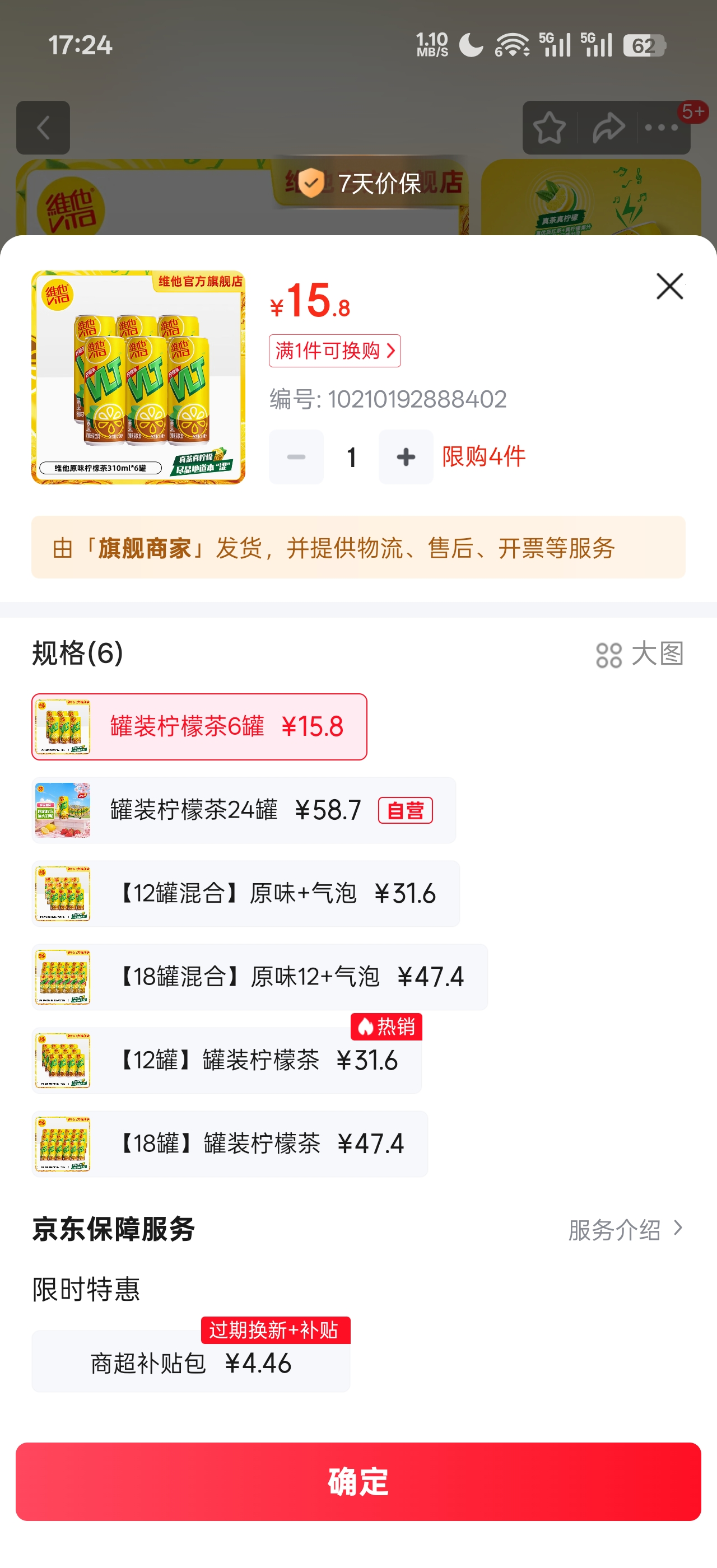Select 【18罐混合】原味12+气泡 ¥47.4 spec
The image size is (717, 1568).
click(x=259, y=977)
